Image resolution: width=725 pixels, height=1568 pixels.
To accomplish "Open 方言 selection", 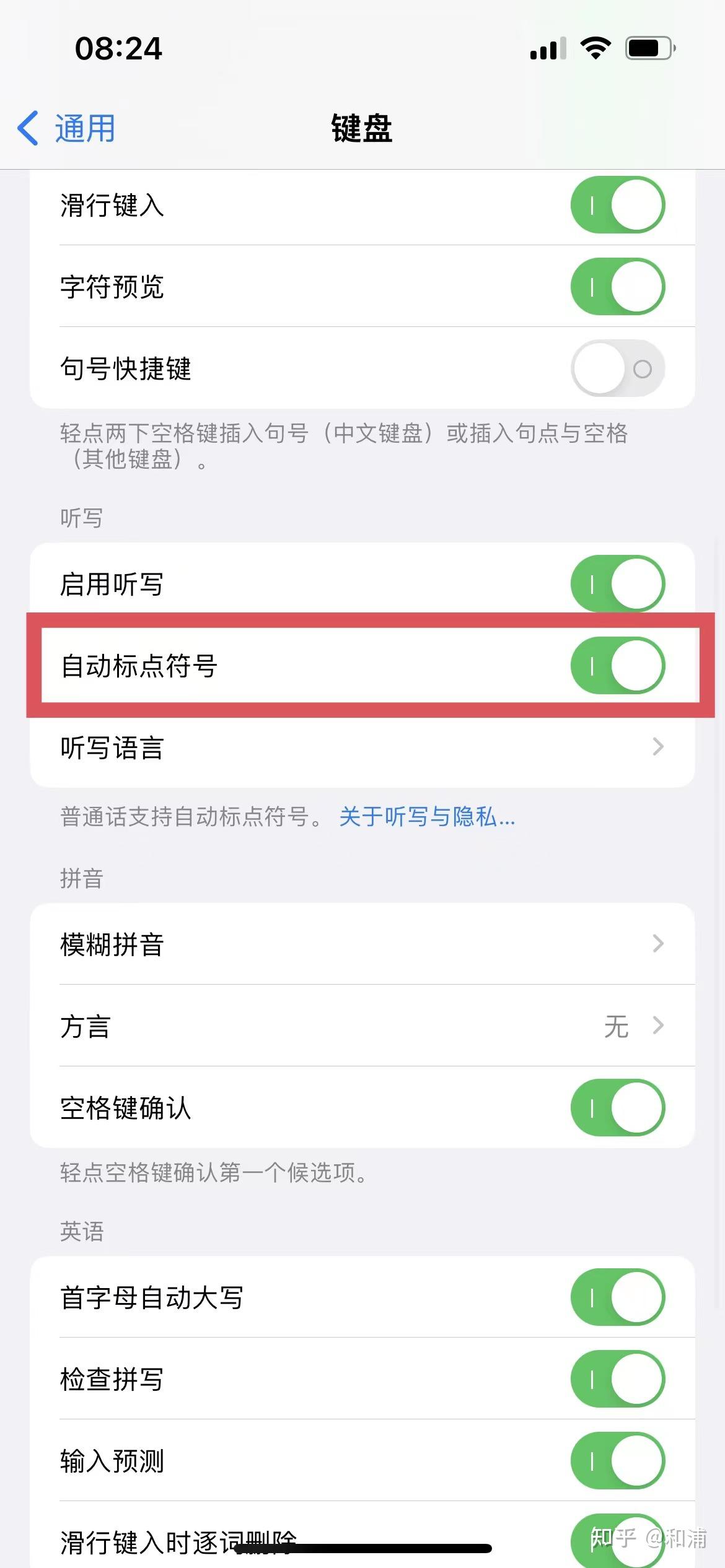I will pyautogui.click(x=362, y=1026).
